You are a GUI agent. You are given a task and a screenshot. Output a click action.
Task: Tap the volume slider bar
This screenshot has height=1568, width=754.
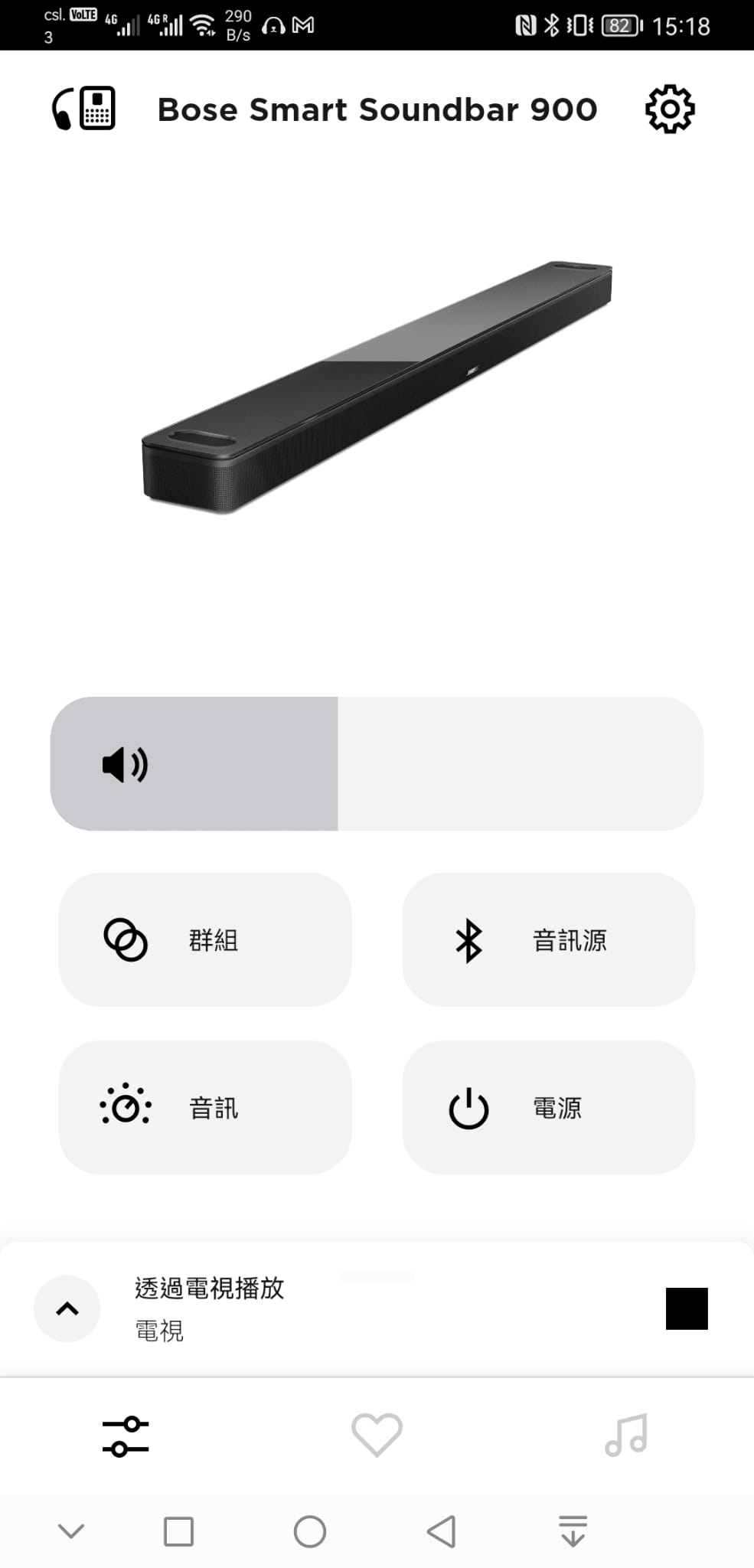377,763
